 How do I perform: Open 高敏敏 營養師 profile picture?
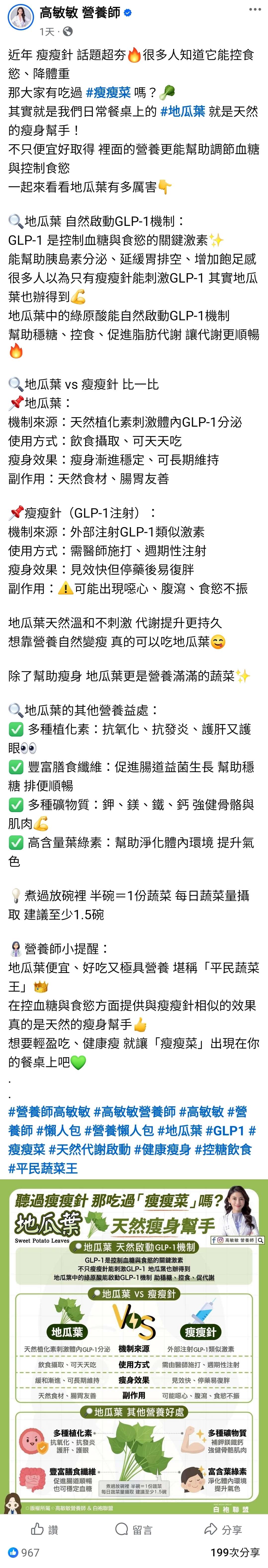pos(20,18)
